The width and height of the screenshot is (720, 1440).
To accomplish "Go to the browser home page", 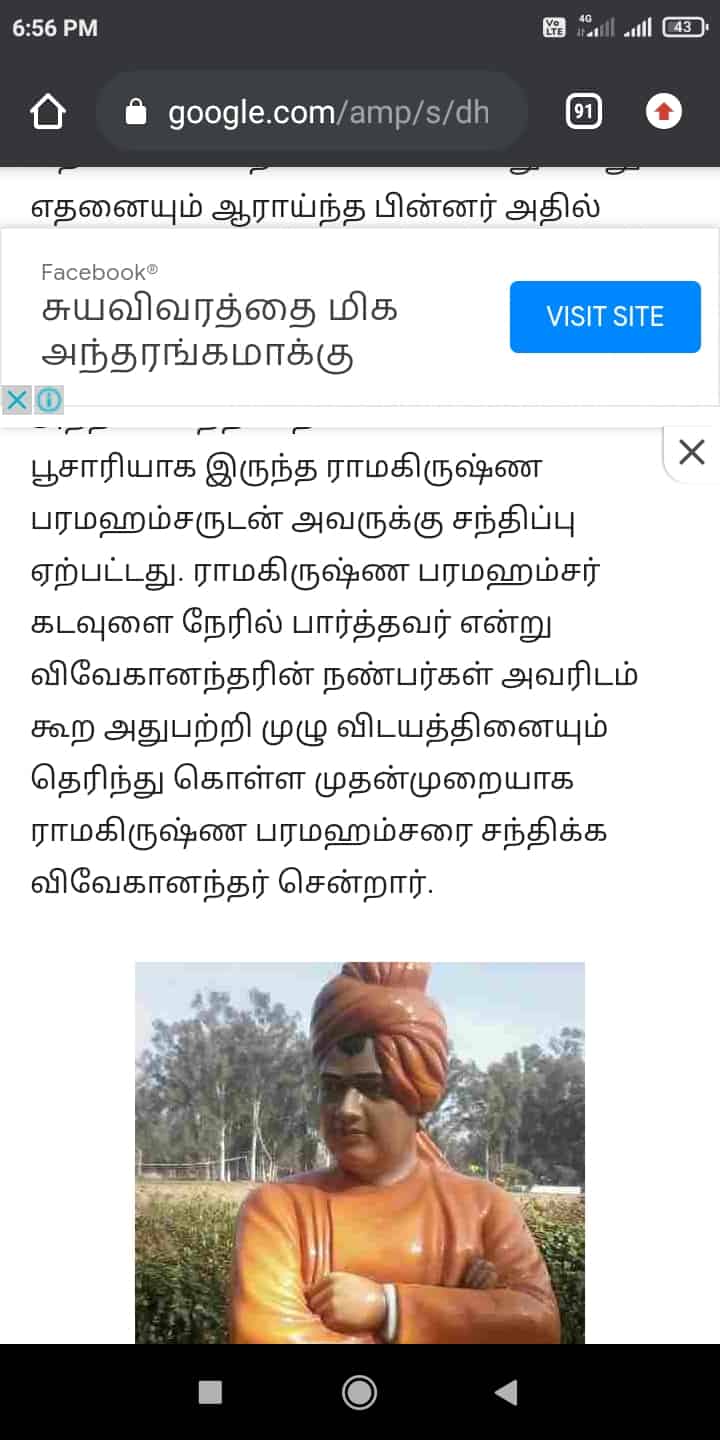I will (48, 112).
